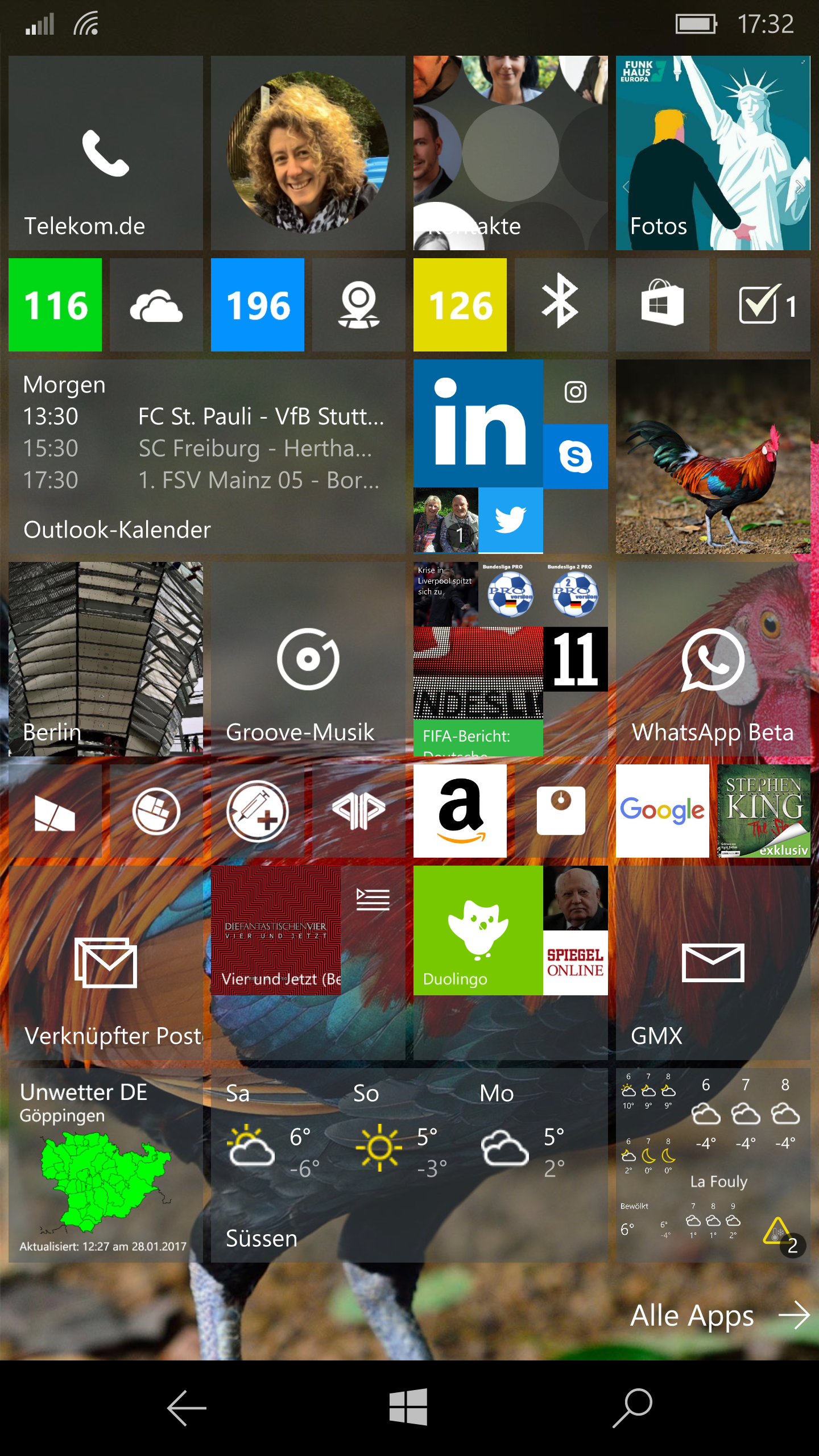Tap the search button in the navigation bar

coord(632,1408)
